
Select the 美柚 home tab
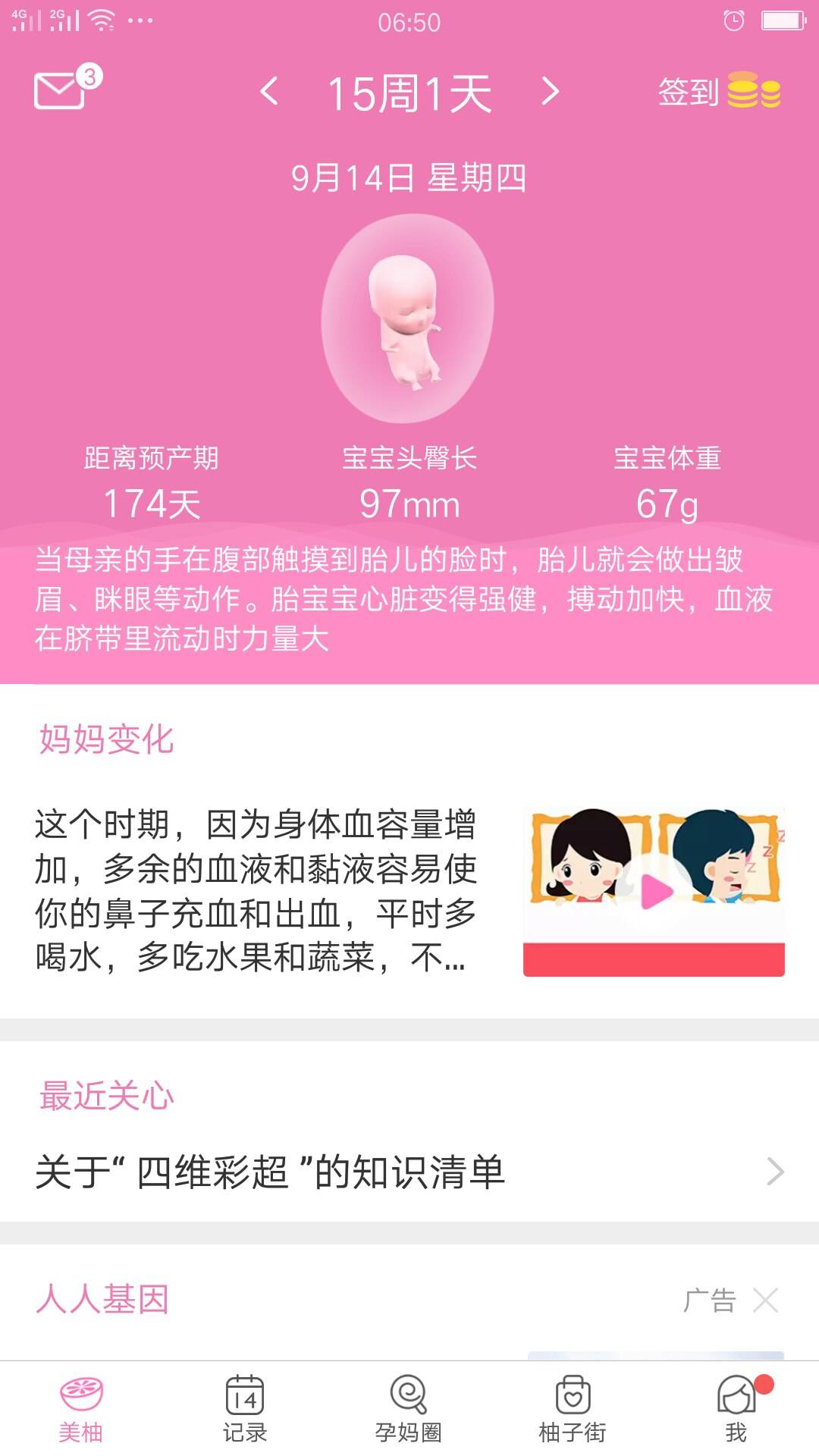[81, 1409]
